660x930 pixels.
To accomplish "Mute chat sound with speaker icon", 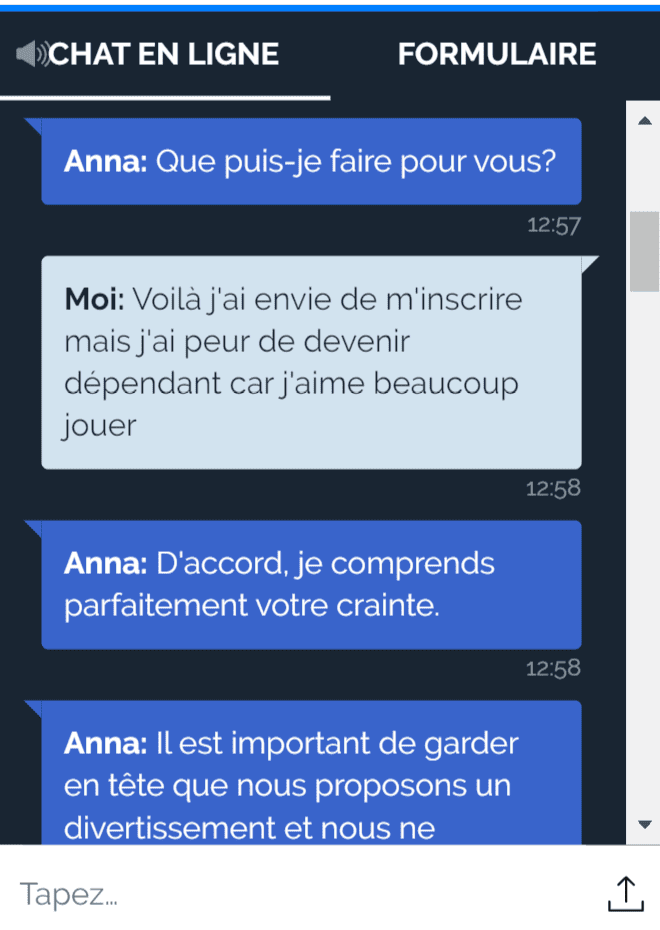I will (x=31, y=54).
